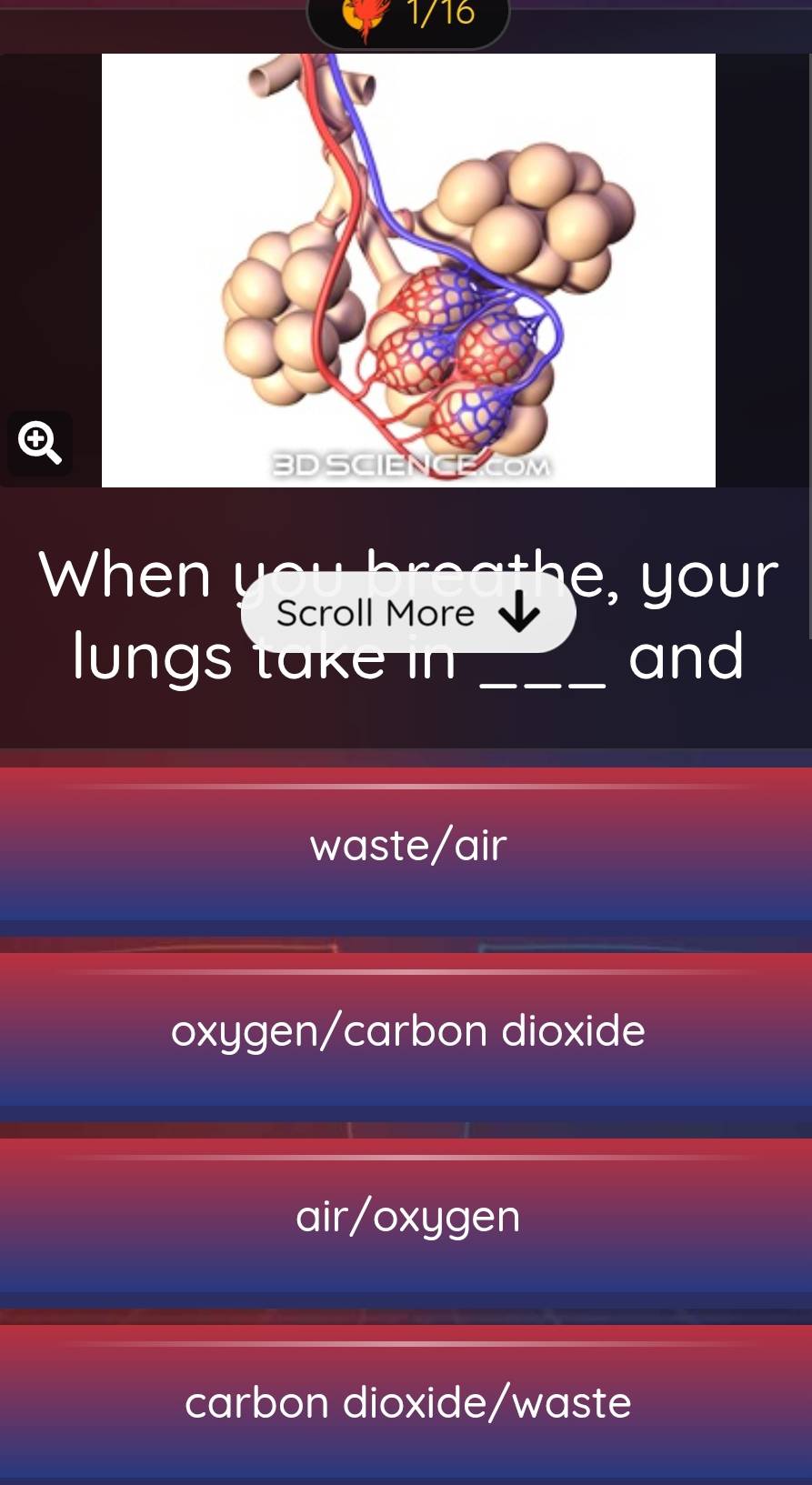This screenshot has height=1485, width=812.
Task: Zoom in on the lungs image
Action: click(40, 443)
